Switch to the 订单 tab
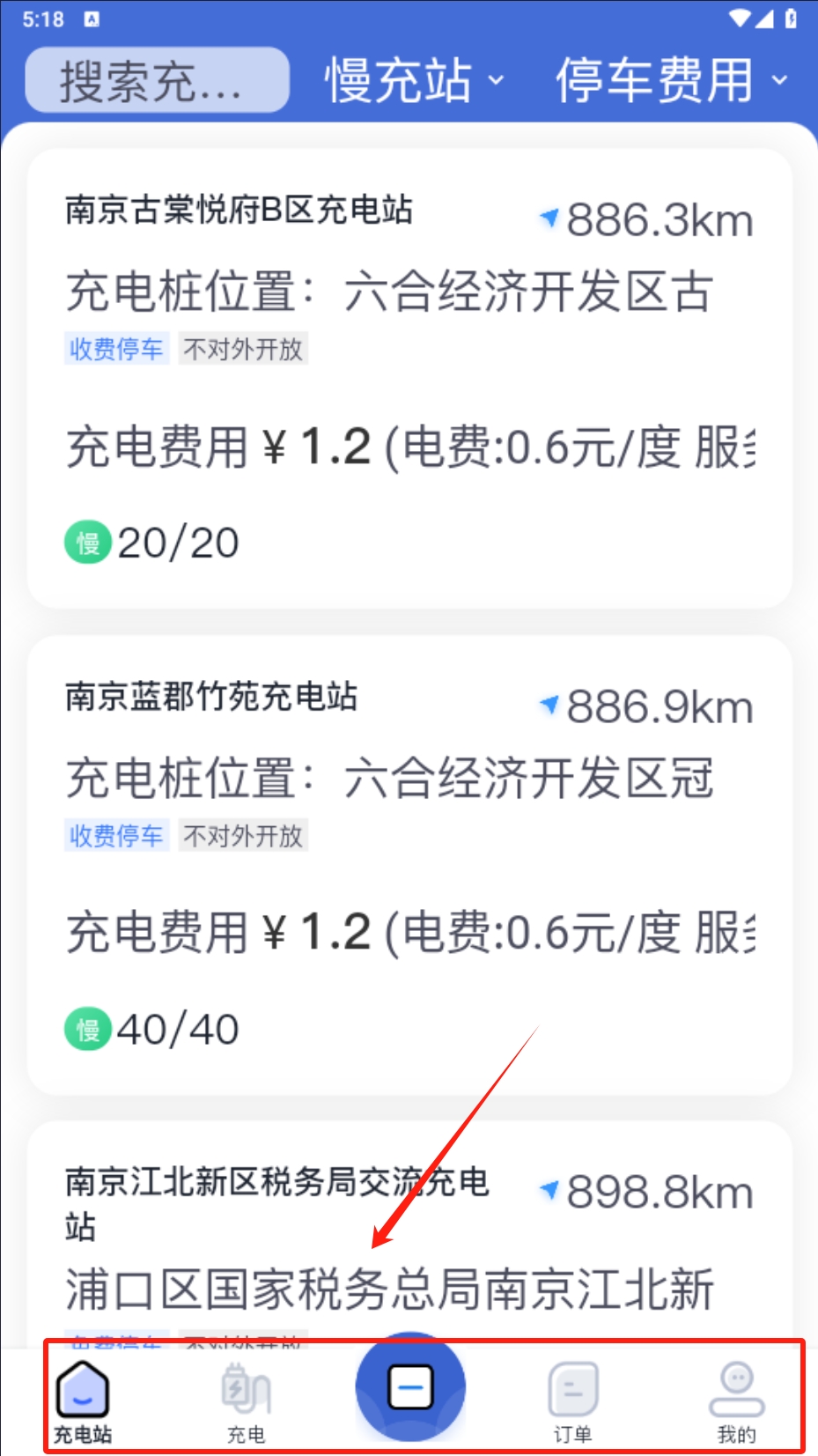Screen dimensions: 818x1456 coord(572,1402)
